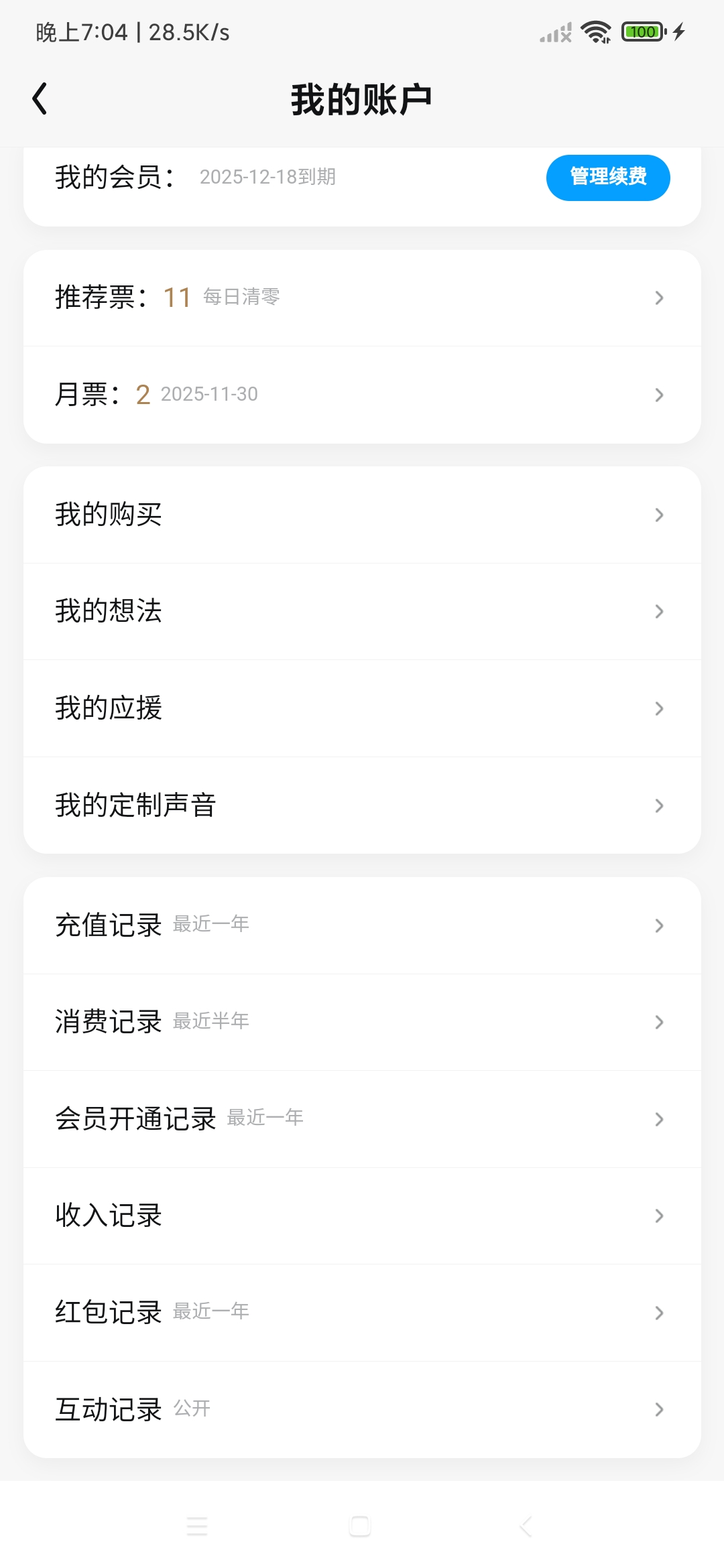Image resolution: width=724 pixels, height=1568 pixels.
Task: Tap the 管理续费 button
Action: pos(607,178)
